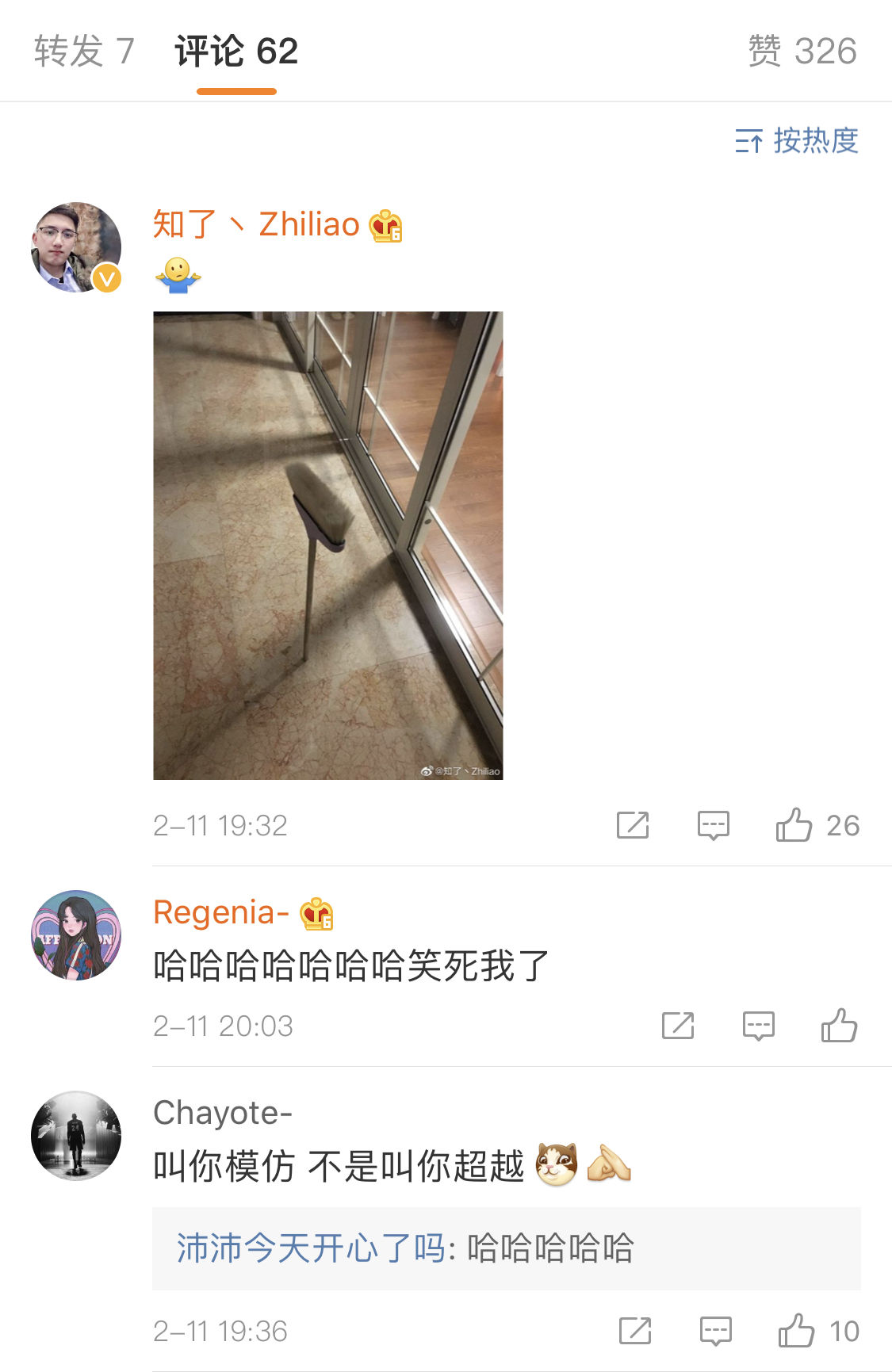Screen dimensions: 892x1372
Task: Repost Zhiliao's comment
Action: coord(633,825)
